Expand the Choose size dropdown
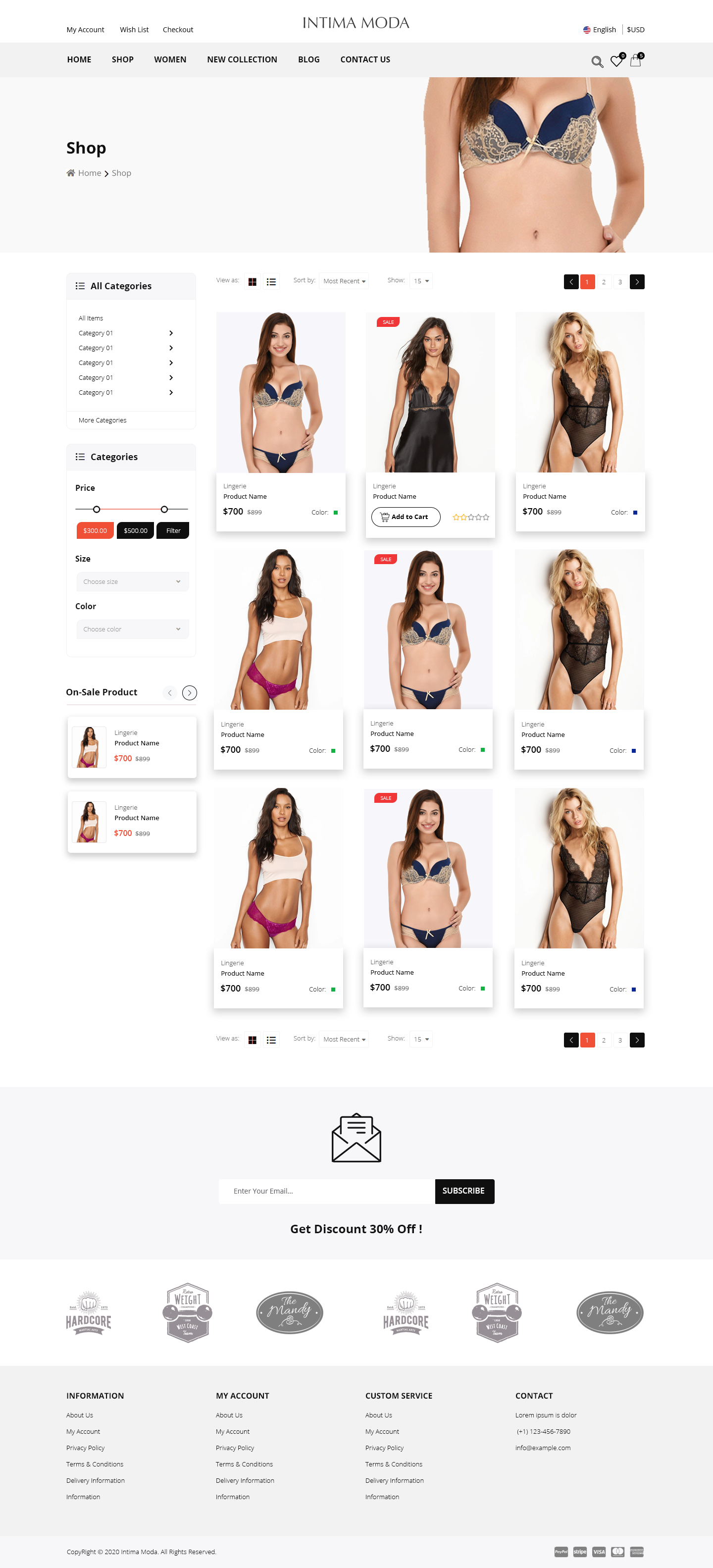 pyautogui.click(x=132, y=581)
